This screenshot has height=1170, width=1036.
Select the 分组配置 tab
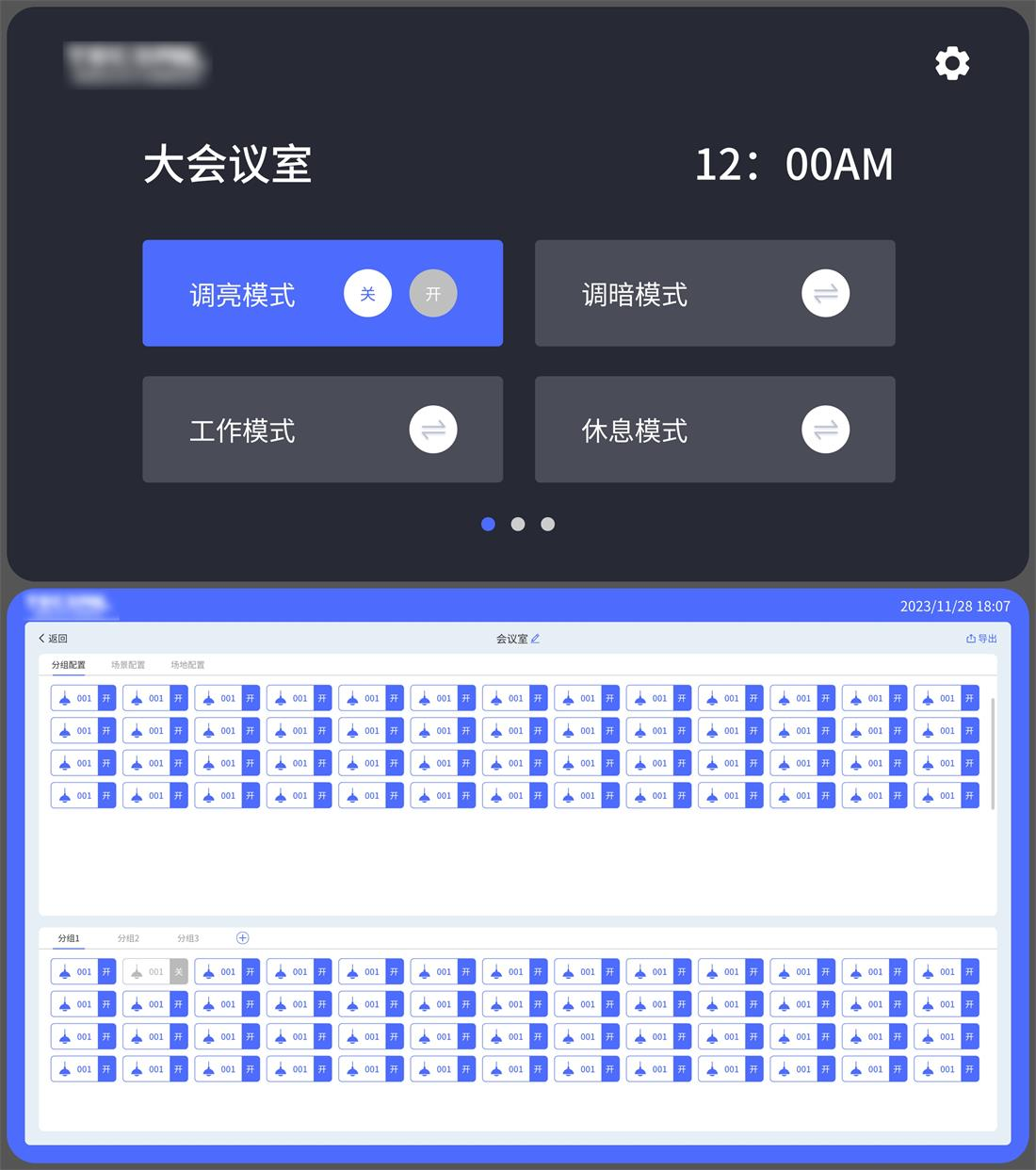69,665
